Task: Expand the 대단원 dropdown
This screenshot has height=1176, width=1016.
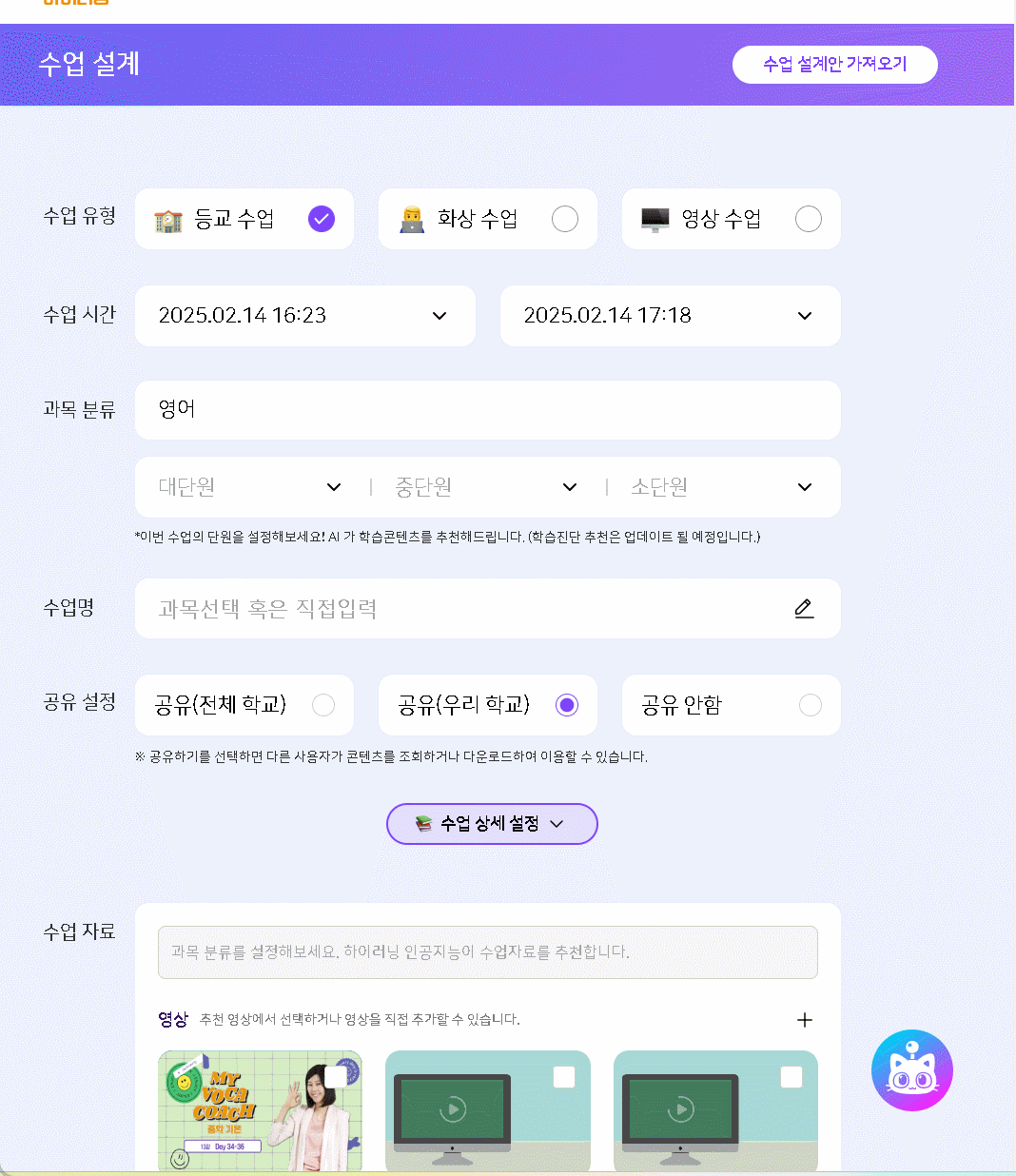Action: click(x=250, y=487)
